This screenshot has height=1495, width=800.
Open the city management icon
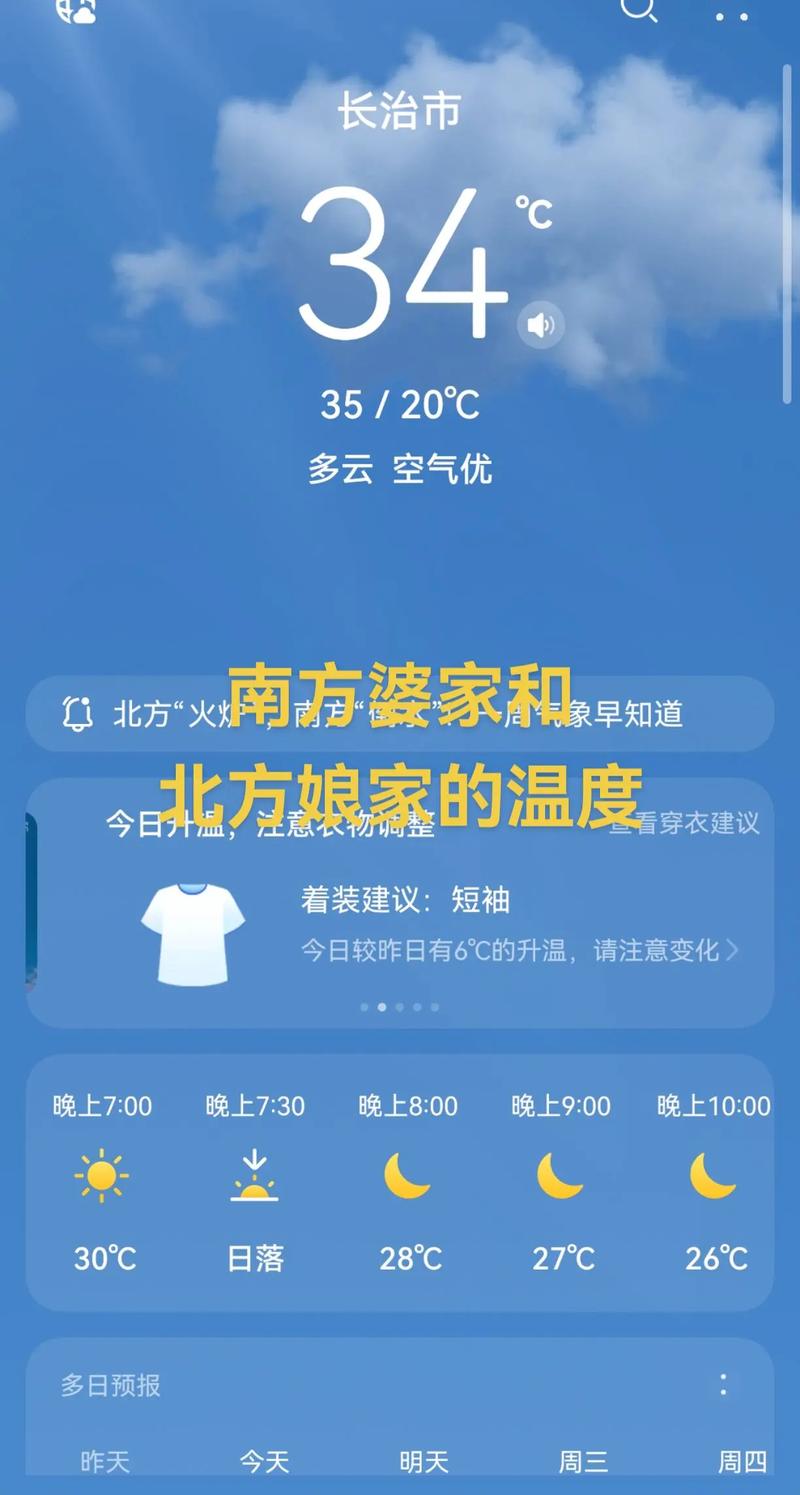[x=76, y=10]
